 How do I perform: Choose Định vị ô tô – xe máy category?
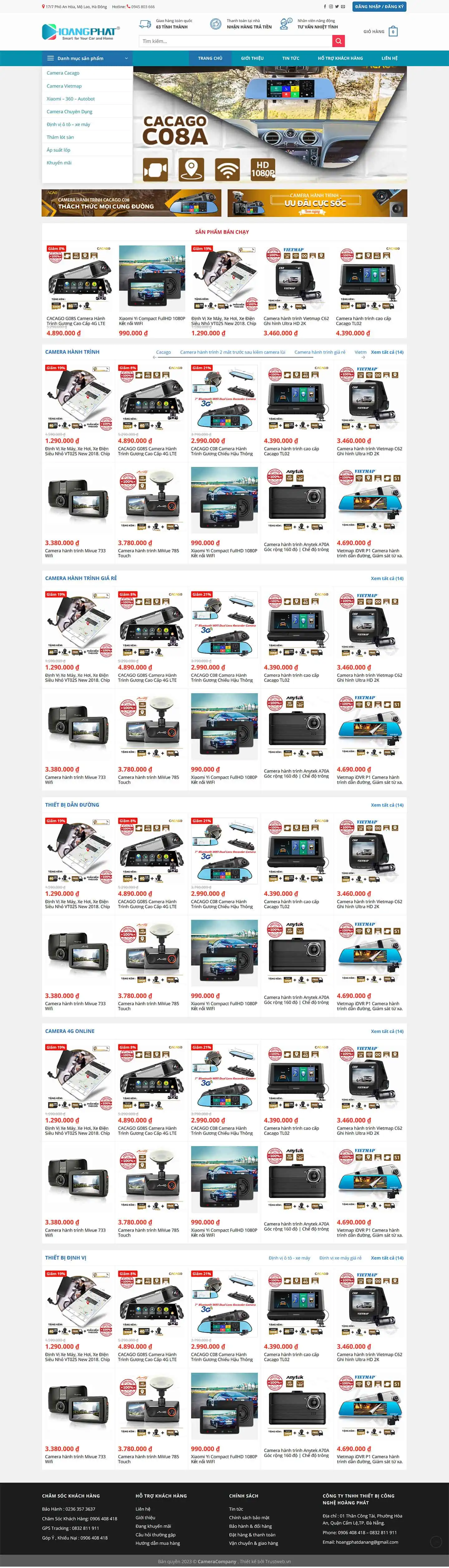click(68, 124)
